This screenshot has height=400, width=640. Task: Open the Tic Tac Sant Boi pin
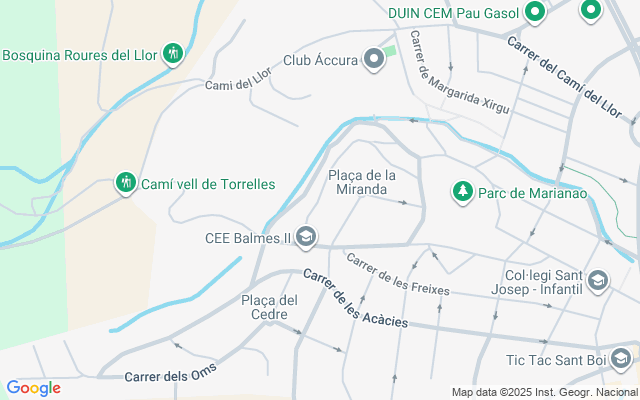tap(621, 358)
